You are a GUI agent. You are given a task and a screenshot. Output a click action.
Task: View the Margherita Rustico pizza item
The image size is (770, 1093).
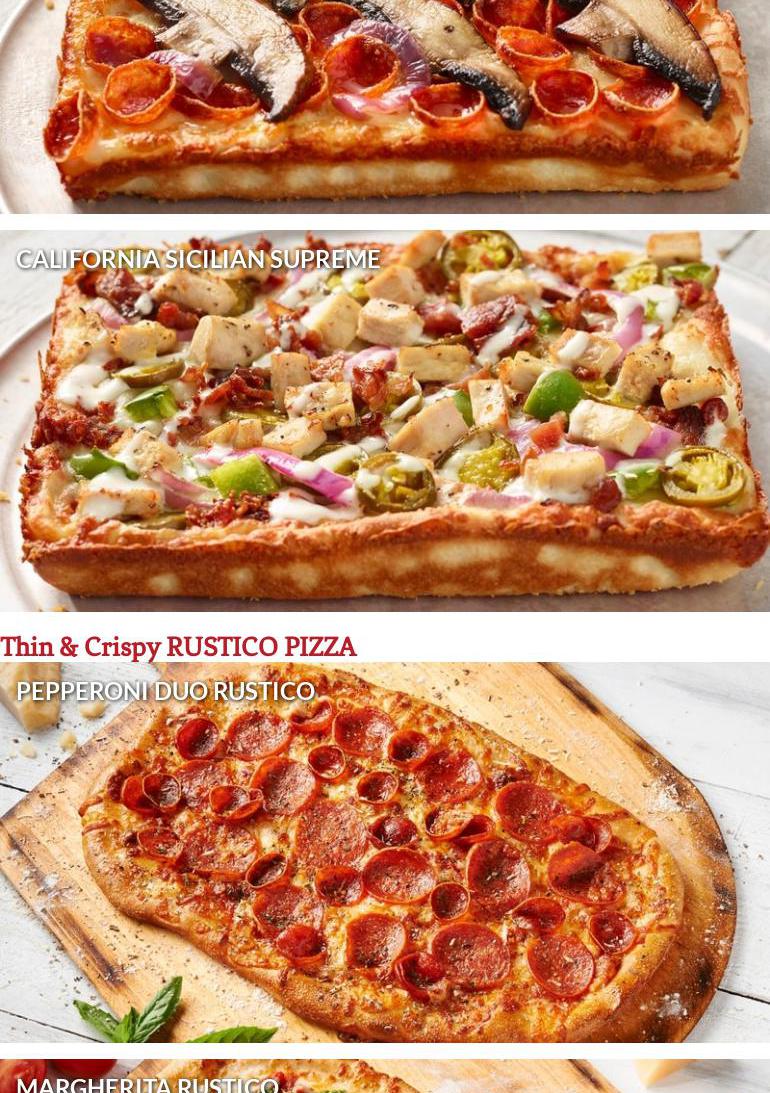tap(385, 1078)
